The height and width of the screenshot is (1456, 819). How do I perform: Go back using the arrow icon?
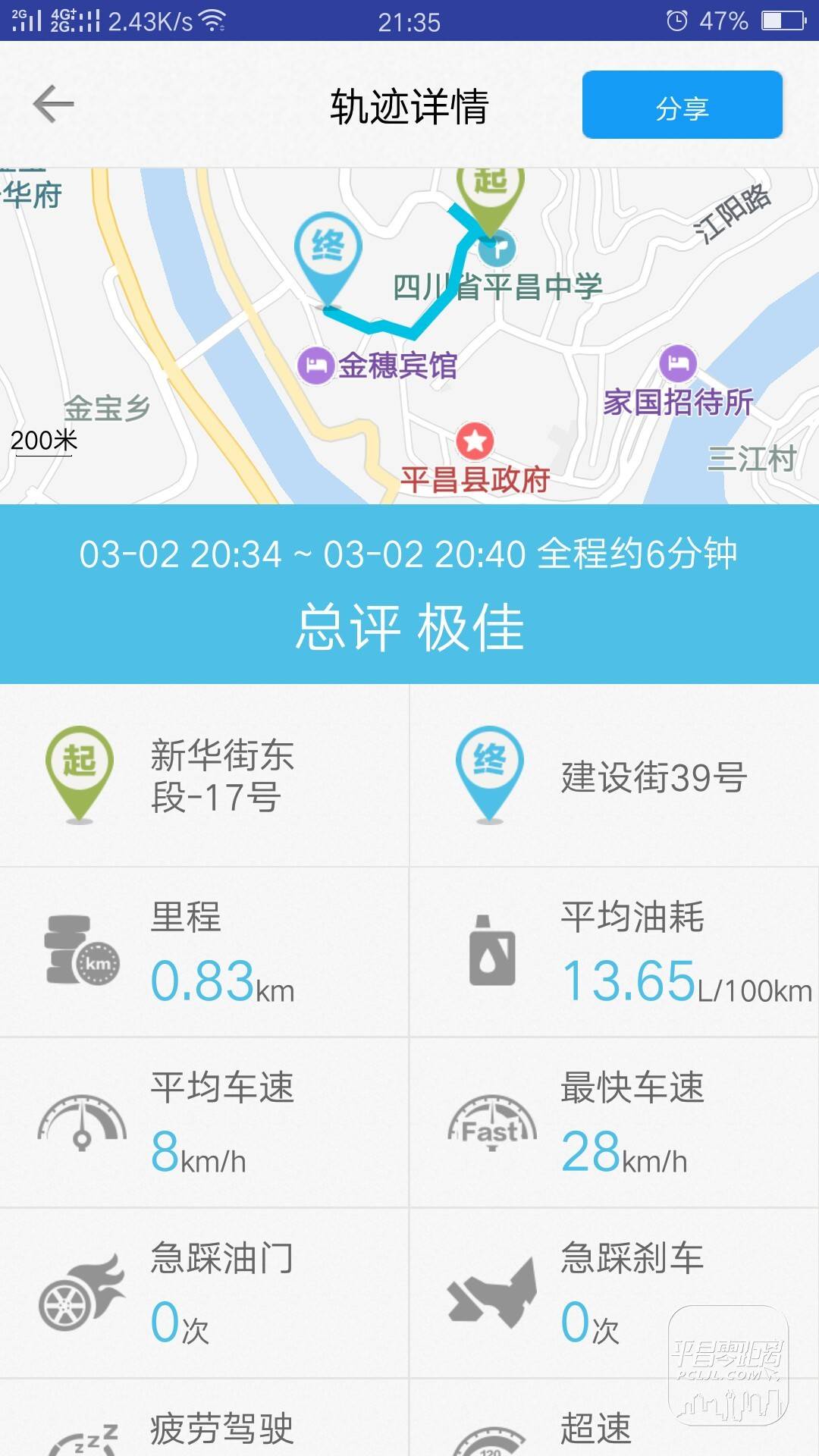pos(53,104)
